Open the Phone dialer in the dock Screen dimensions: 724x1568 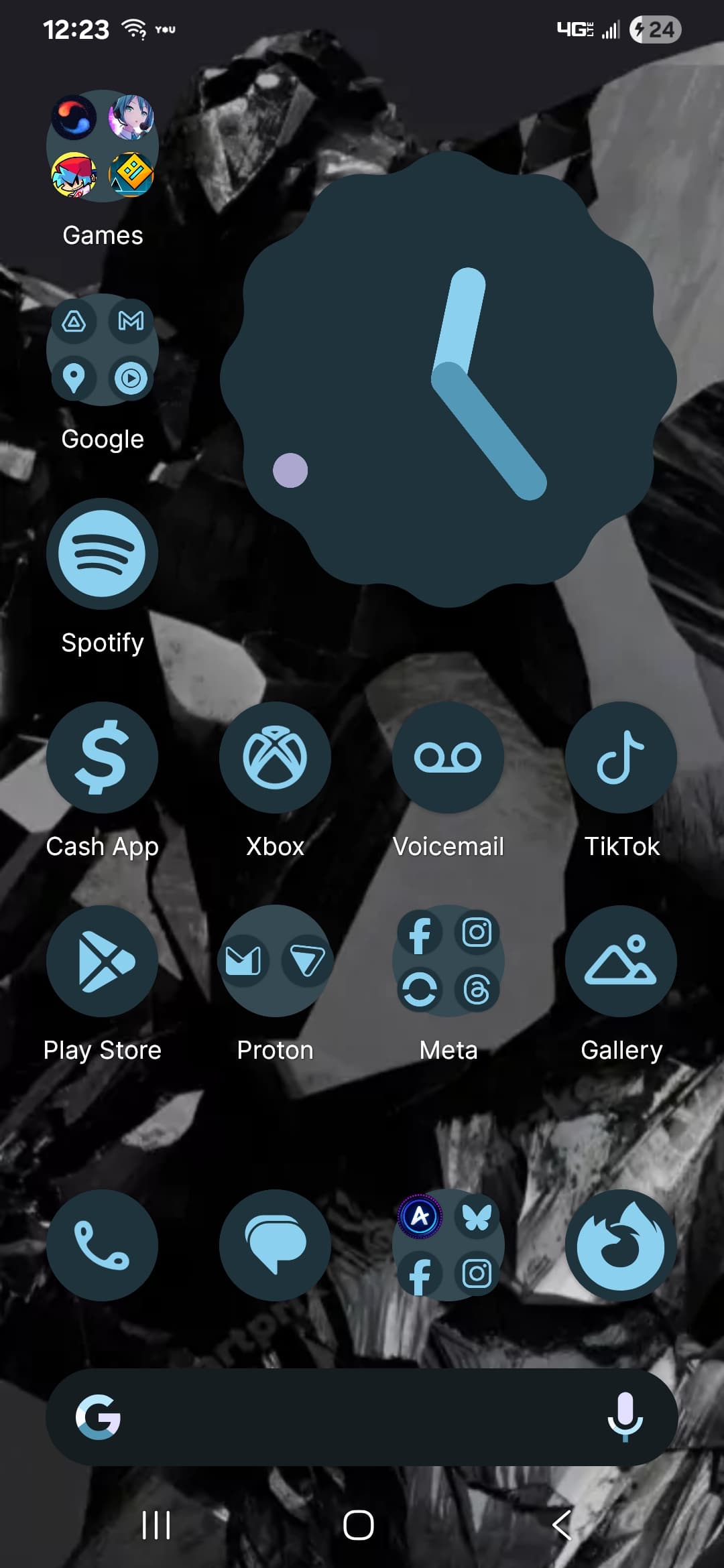tap(103, 1245)
